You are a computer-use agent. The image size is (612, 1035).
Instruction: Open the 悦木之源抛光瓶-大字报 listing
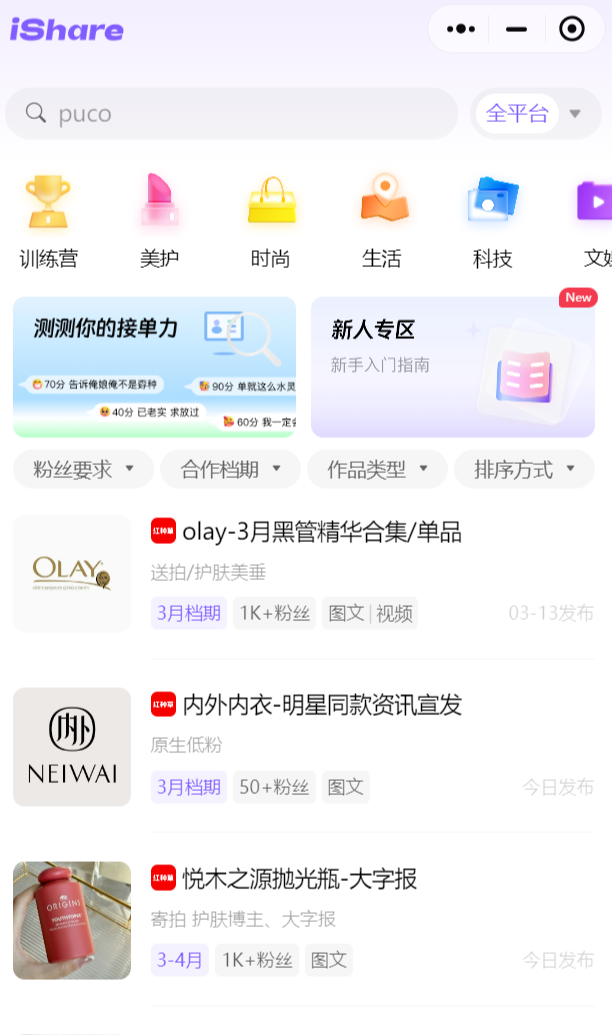click(x=304, y=920)
